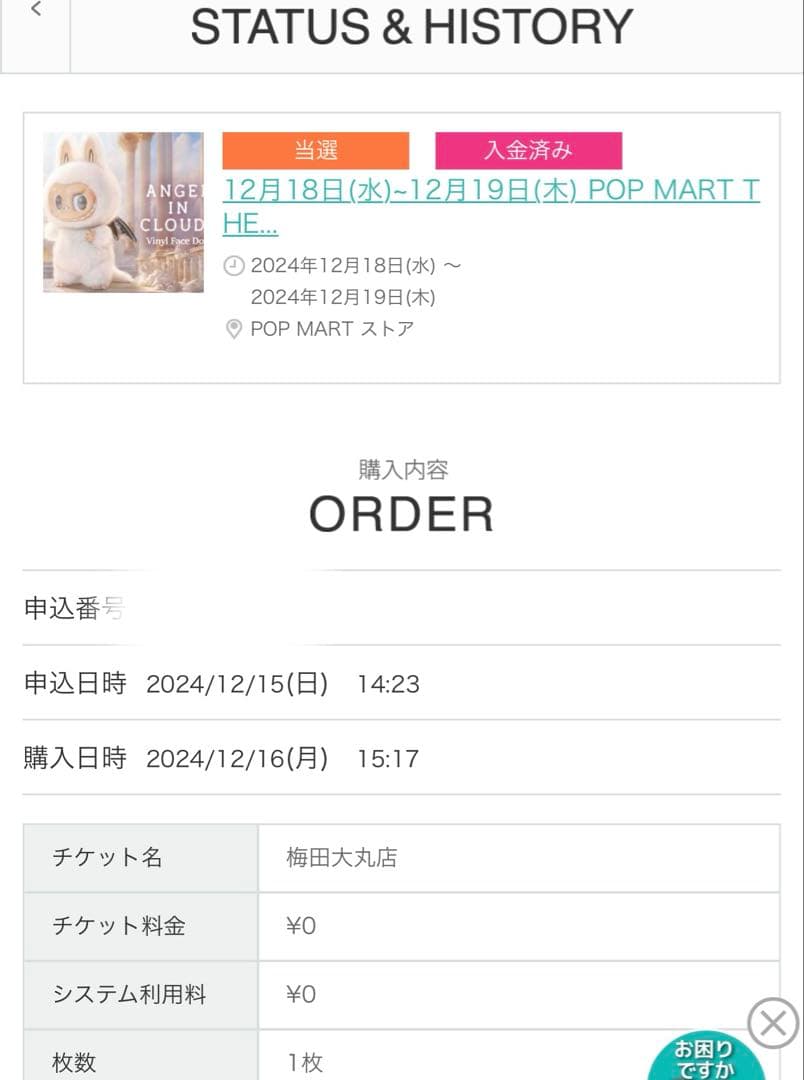
Task: Click the 入金済み paid status badge
Action: (527, 150)
